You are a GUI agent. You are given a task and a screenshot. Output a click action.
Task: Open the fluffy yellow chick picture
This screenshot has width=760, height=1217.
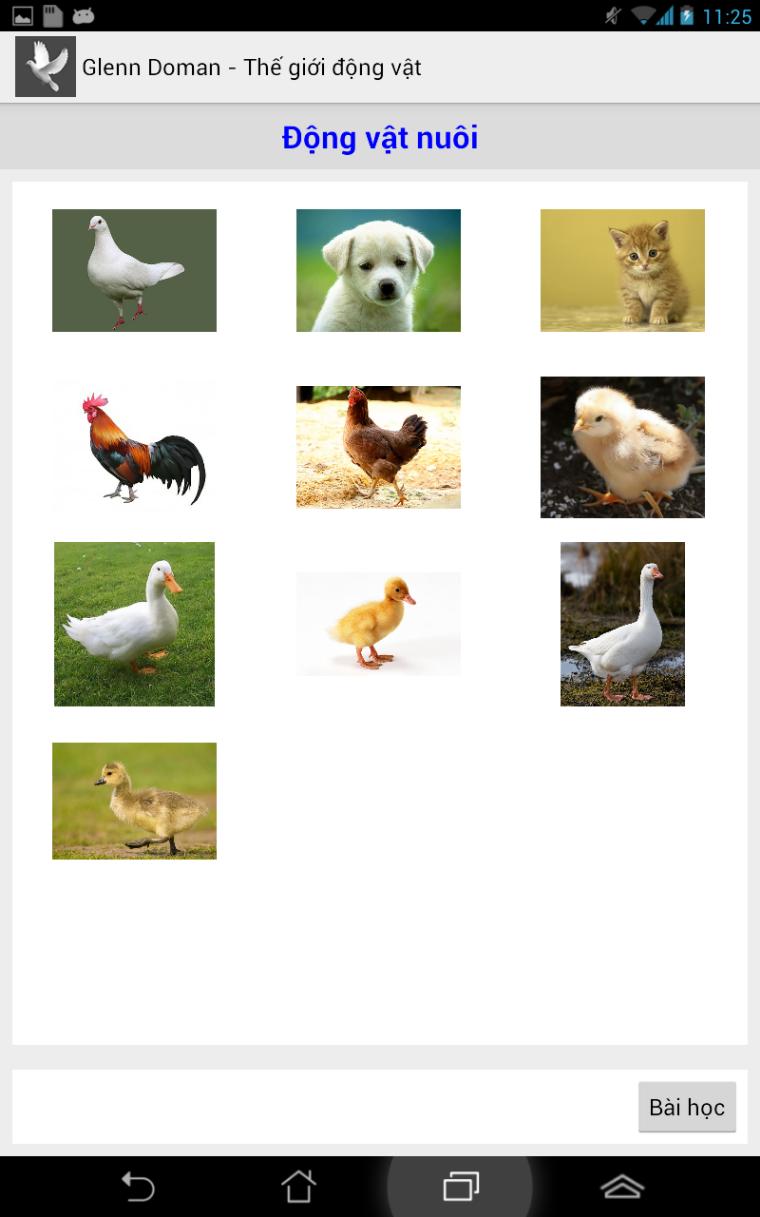(x=622, y=447)
